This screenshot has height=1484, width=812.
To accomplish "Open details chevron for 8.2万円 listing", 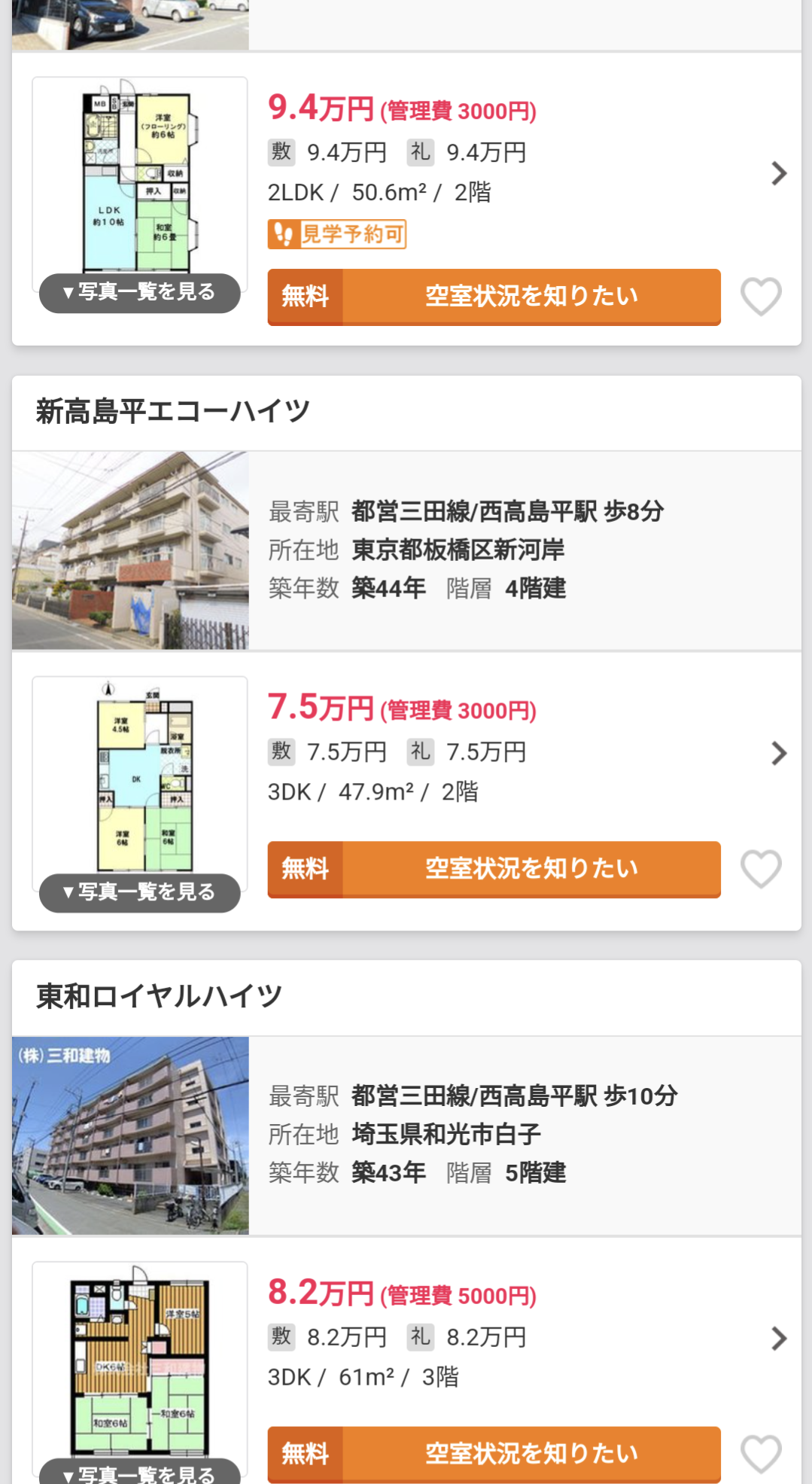I will 779,1338.
